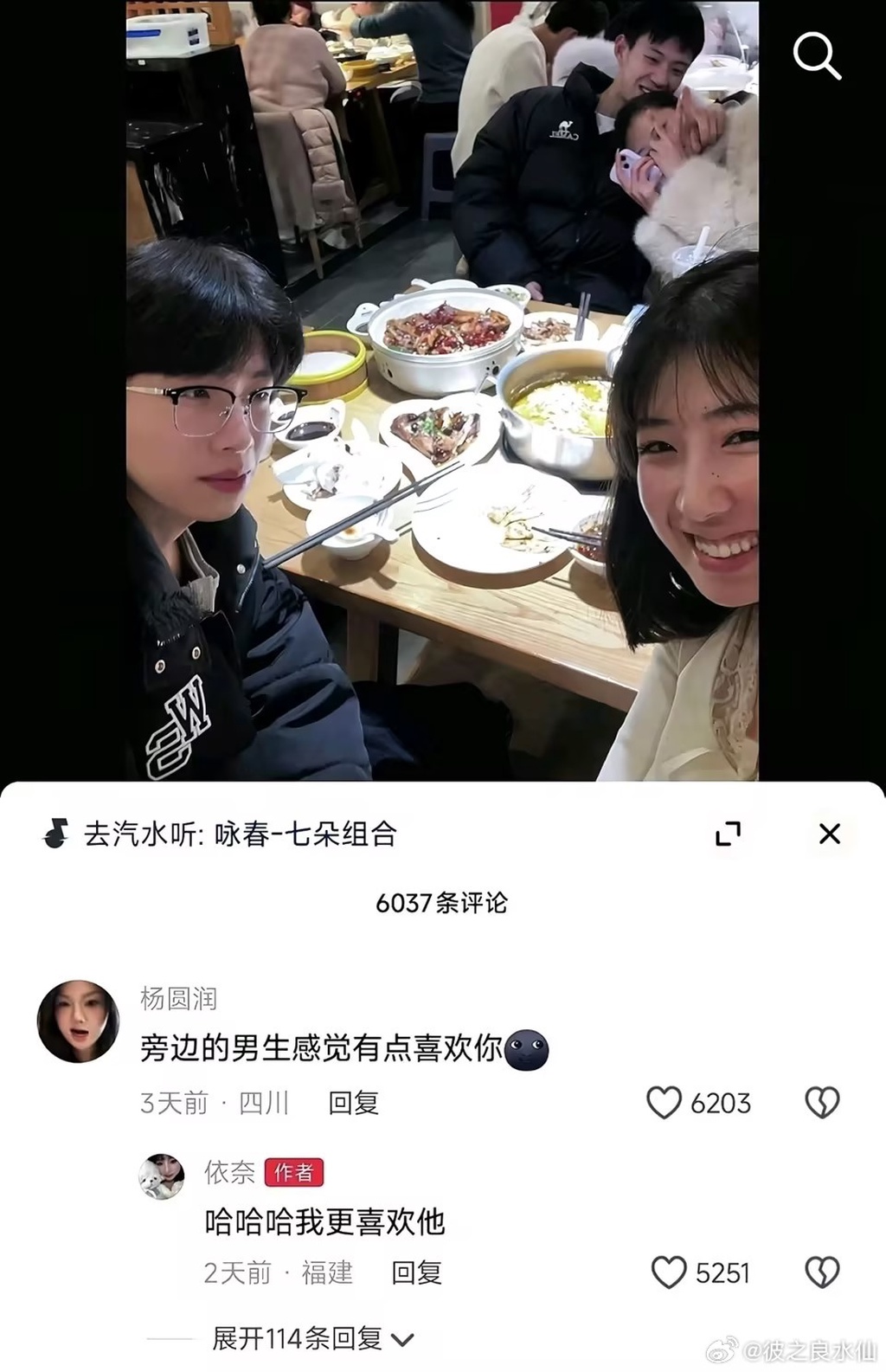Reply to 依奈's comment
The height and width of the screenshot is (1372, 886).
[x=416, y=1272]
